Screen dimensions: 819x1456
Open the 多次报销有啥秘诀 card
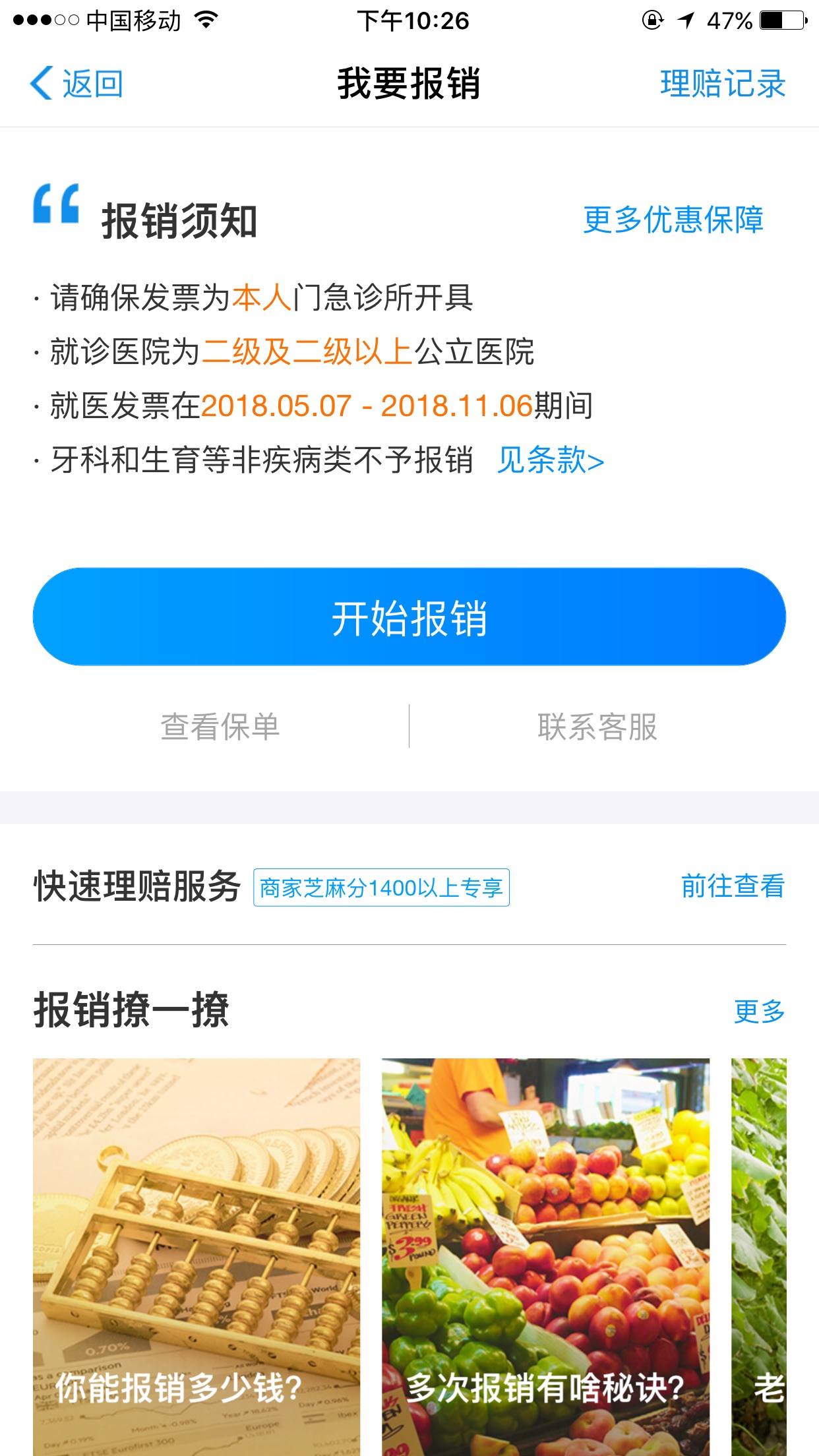click(x=546, y=1256)
